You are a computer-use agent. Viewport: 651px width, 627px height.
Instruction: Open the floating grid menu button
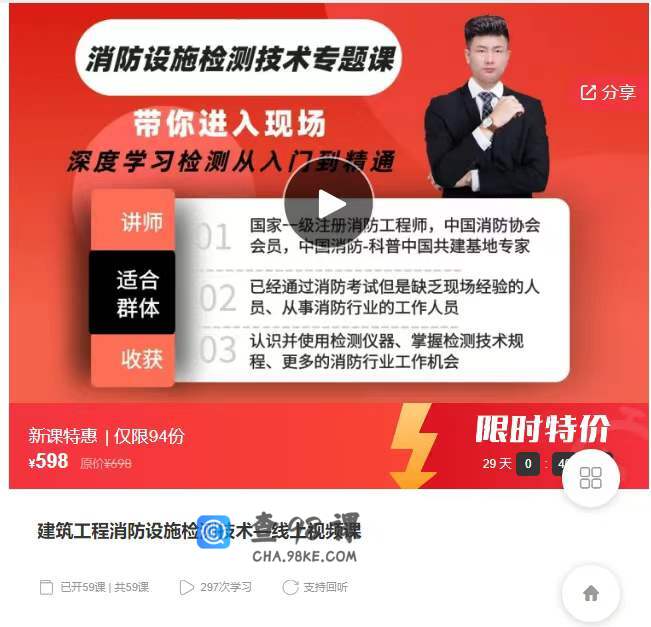pos(591,478)
